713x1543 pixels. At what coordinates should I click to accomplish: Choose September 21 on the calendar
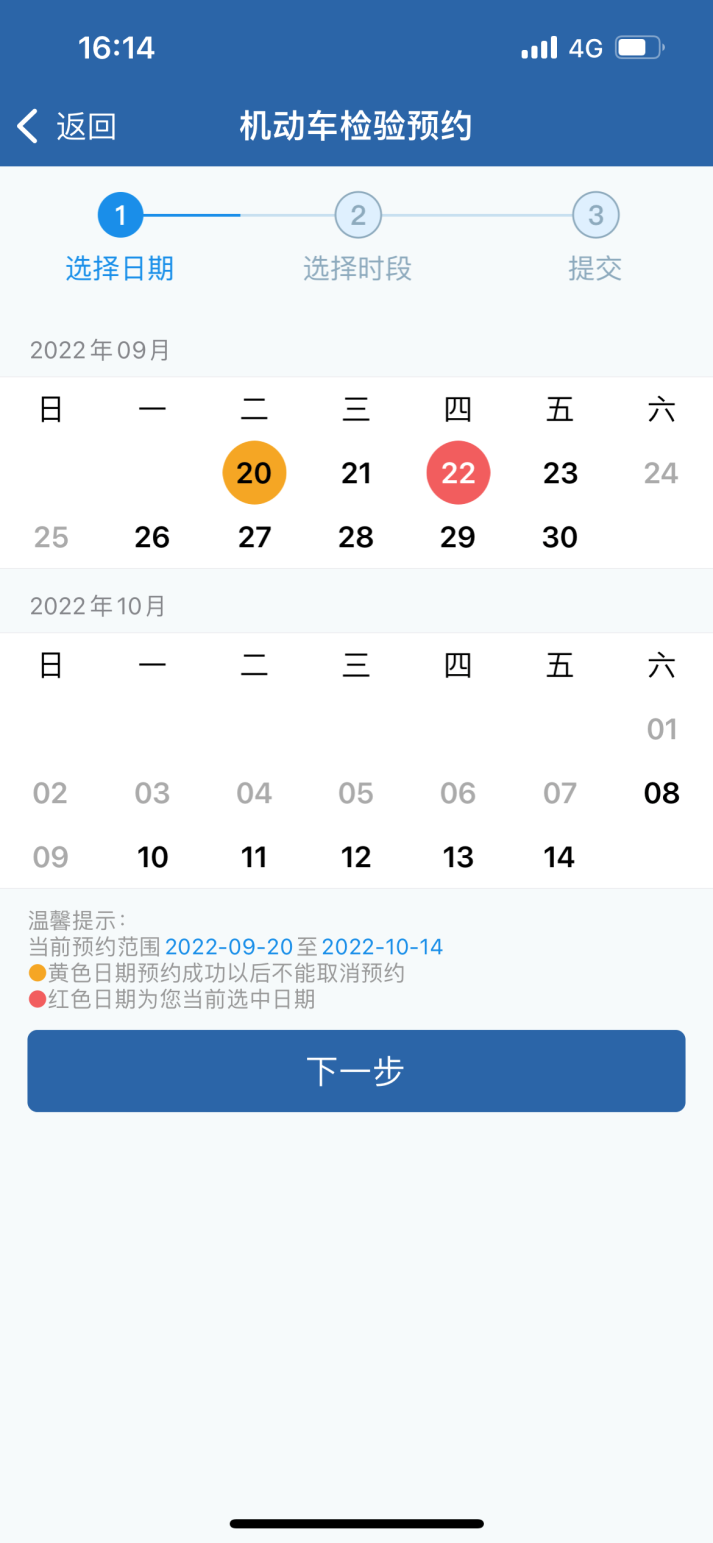pyautogui.click(x=356, y=473)
